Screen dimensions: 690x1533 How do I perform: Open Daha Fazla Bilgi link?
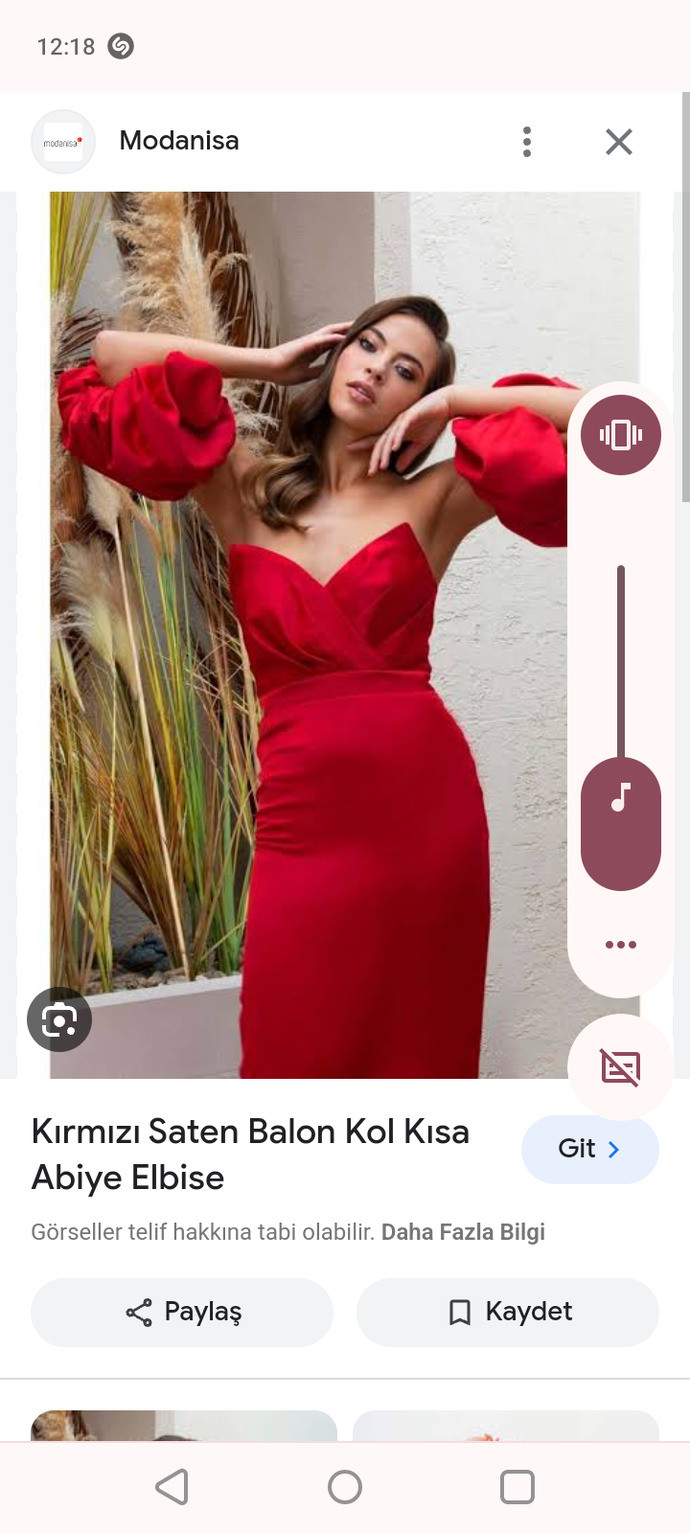463,1231
